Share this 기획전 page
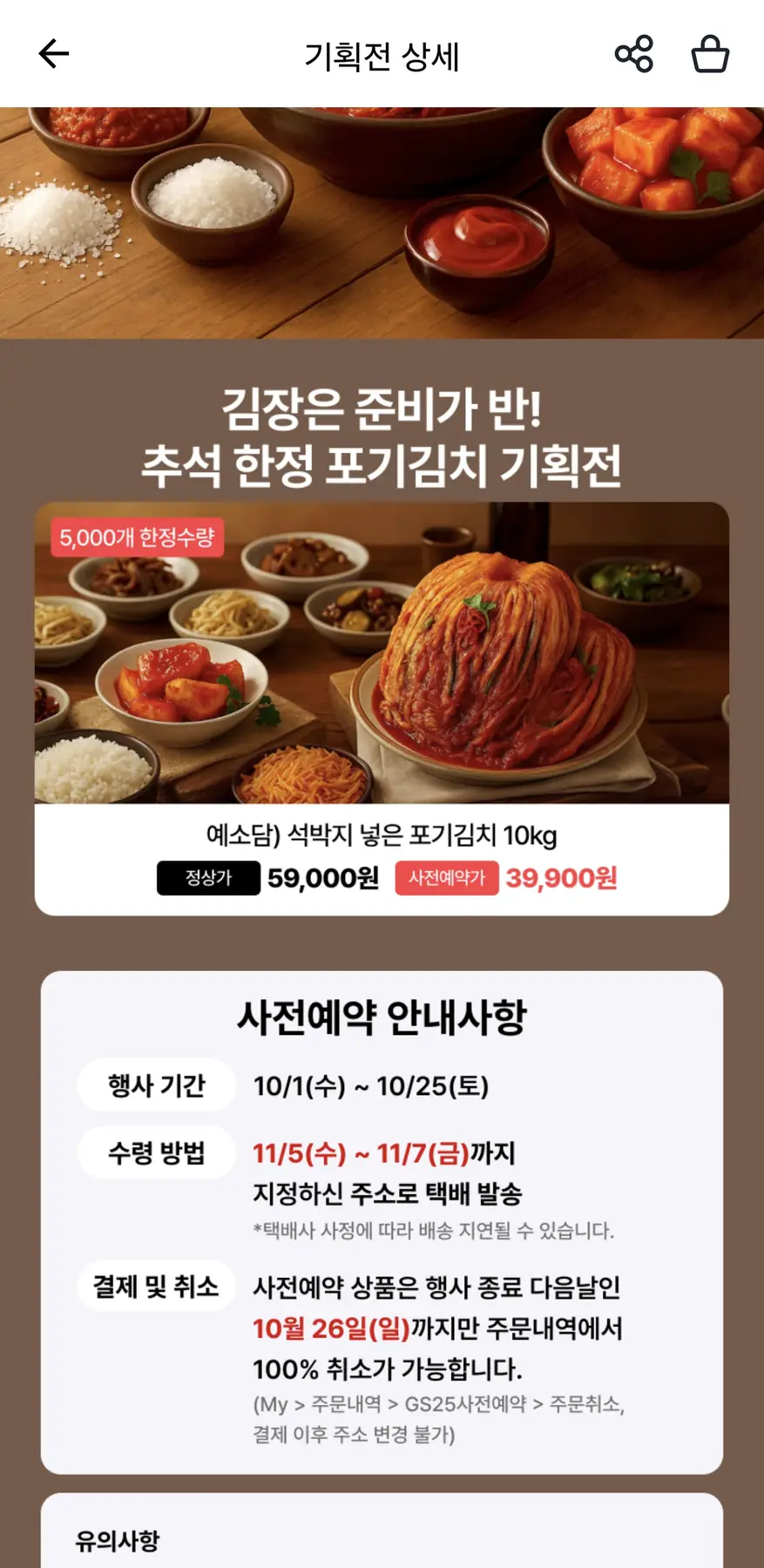 633,54
